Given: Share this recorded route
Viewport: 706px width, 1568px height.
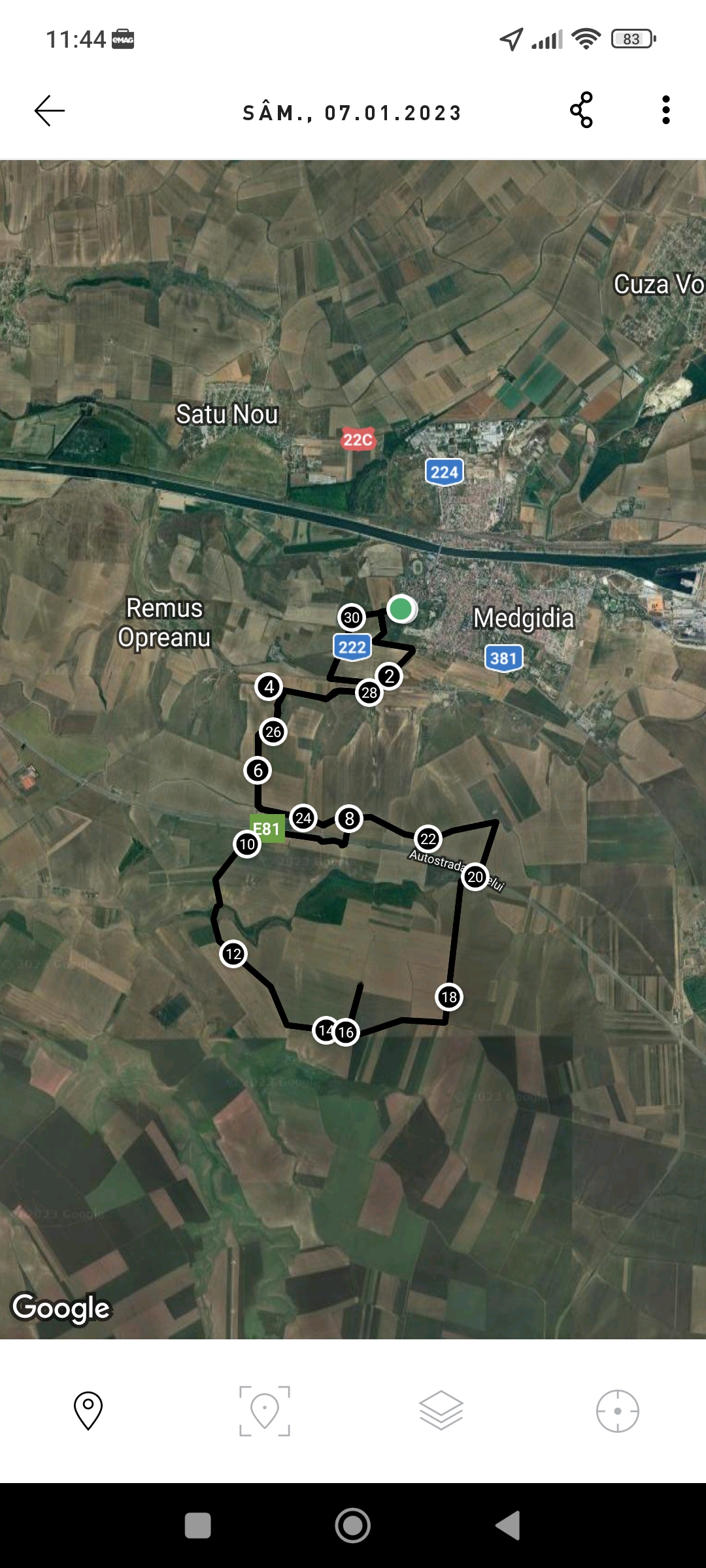Looking at the screenshot, I should tap(581, 110).
